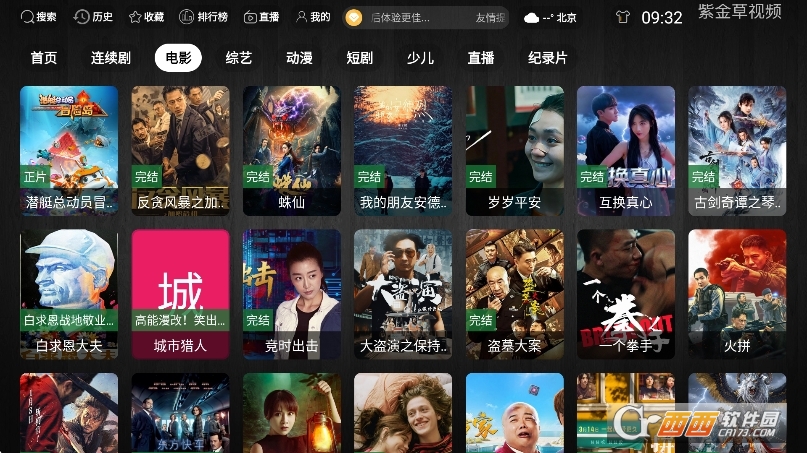Viewport: 807px width, 453px height.
Task: Go to the 动漫 tab
Action: click(x=299, y=58)
